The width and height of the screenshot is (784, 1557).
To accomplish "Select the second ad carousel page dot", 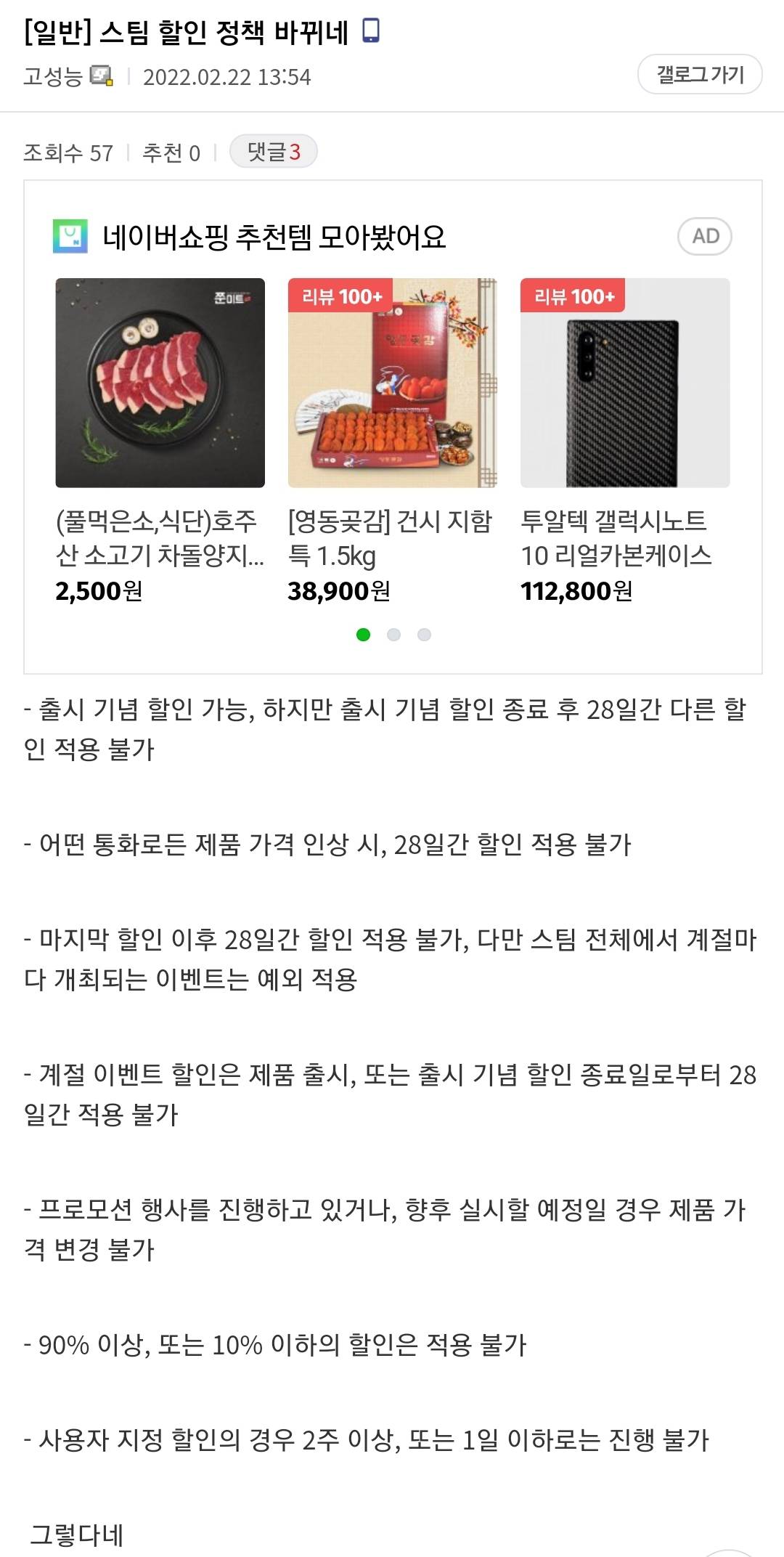I will [393, 635].
